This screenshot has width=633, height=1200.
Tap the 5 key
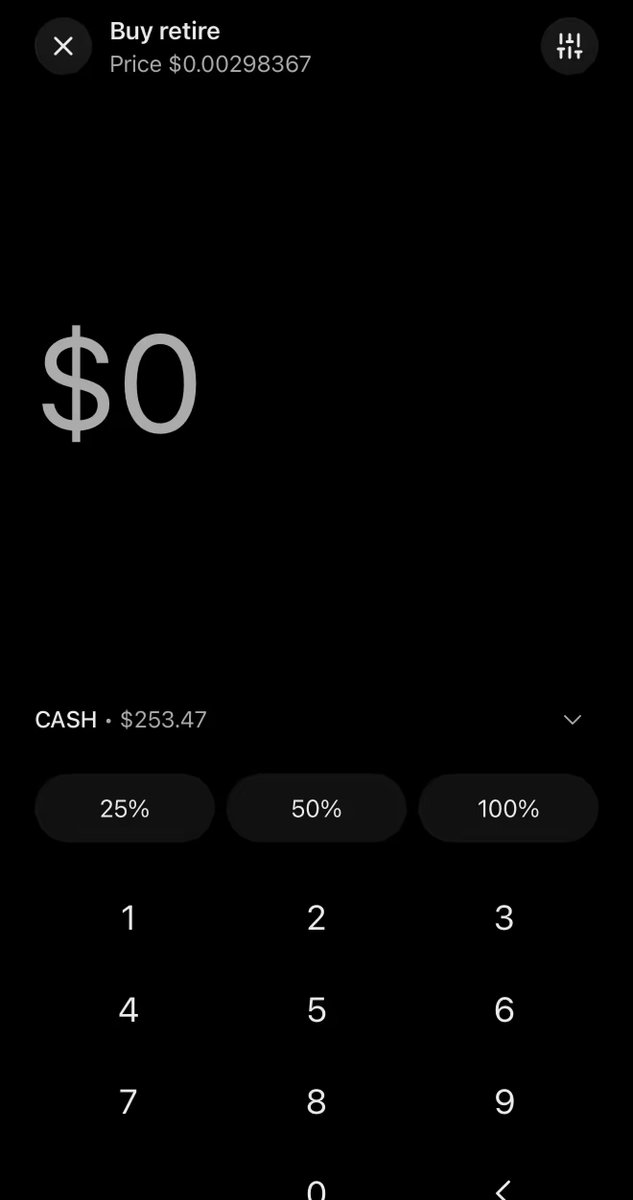pyautogui.click(x=316, y=1010)
